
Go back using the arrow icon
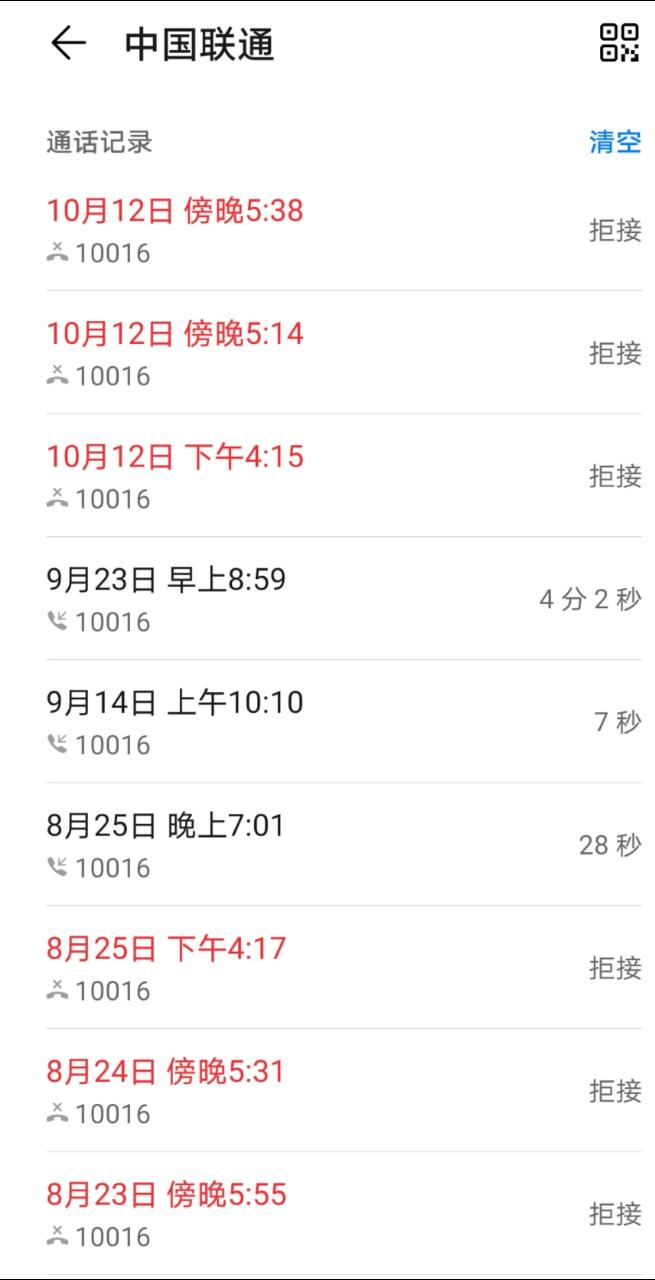click(x=68, y=44)
